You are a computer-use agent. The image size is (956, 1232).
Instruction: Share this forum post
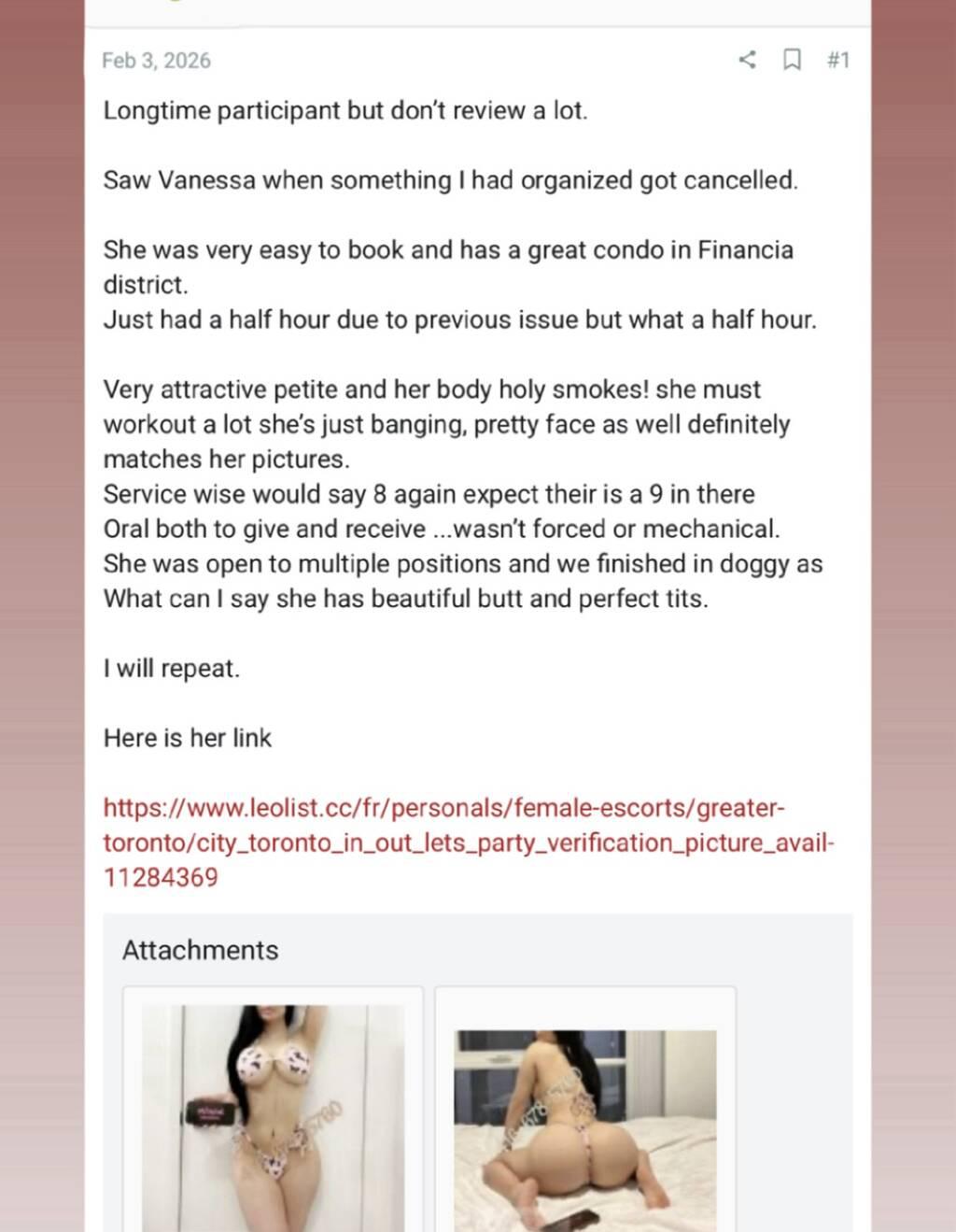747,61
